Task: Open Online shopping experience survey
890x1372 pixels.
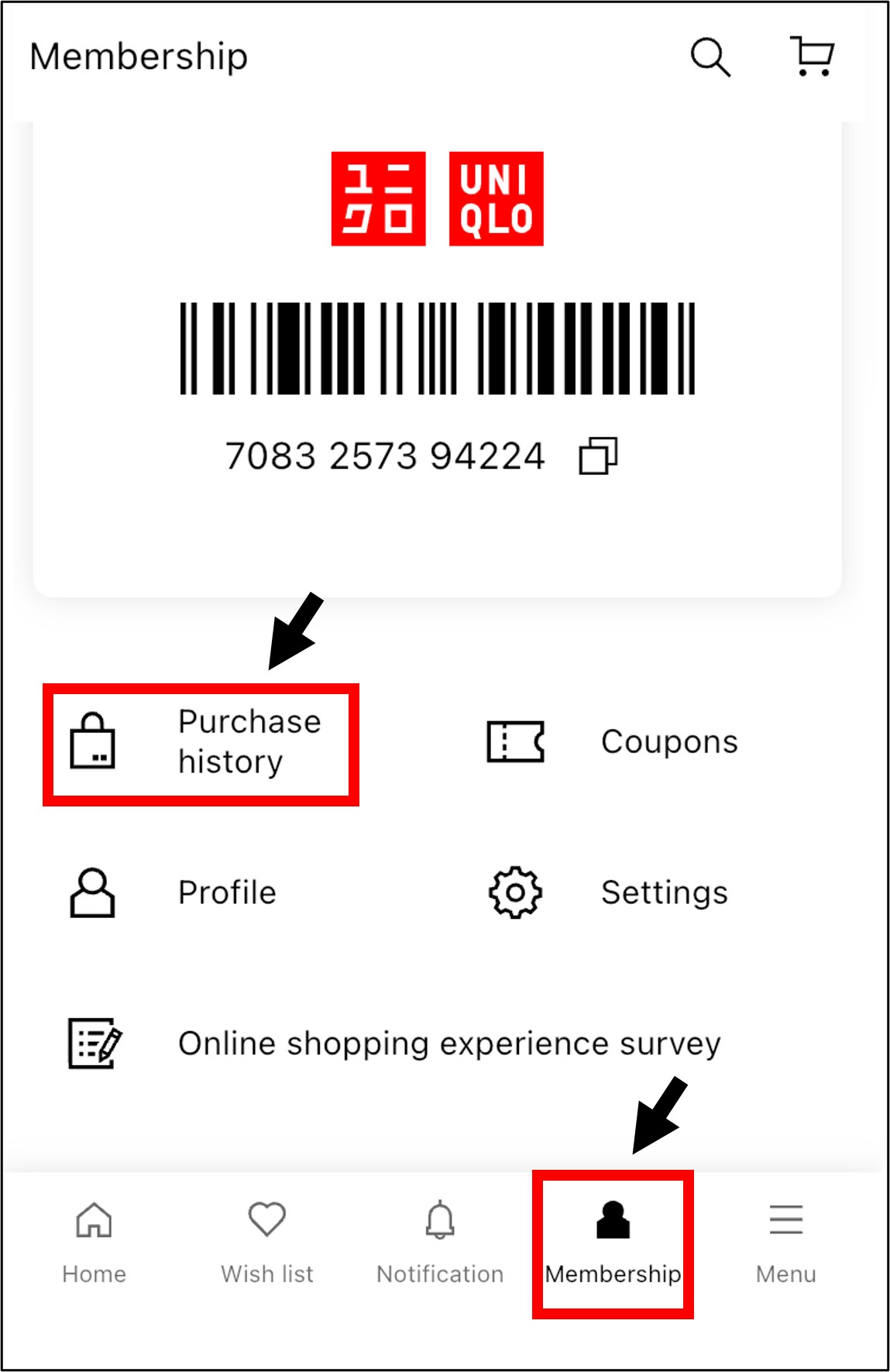Action: 395,1044
